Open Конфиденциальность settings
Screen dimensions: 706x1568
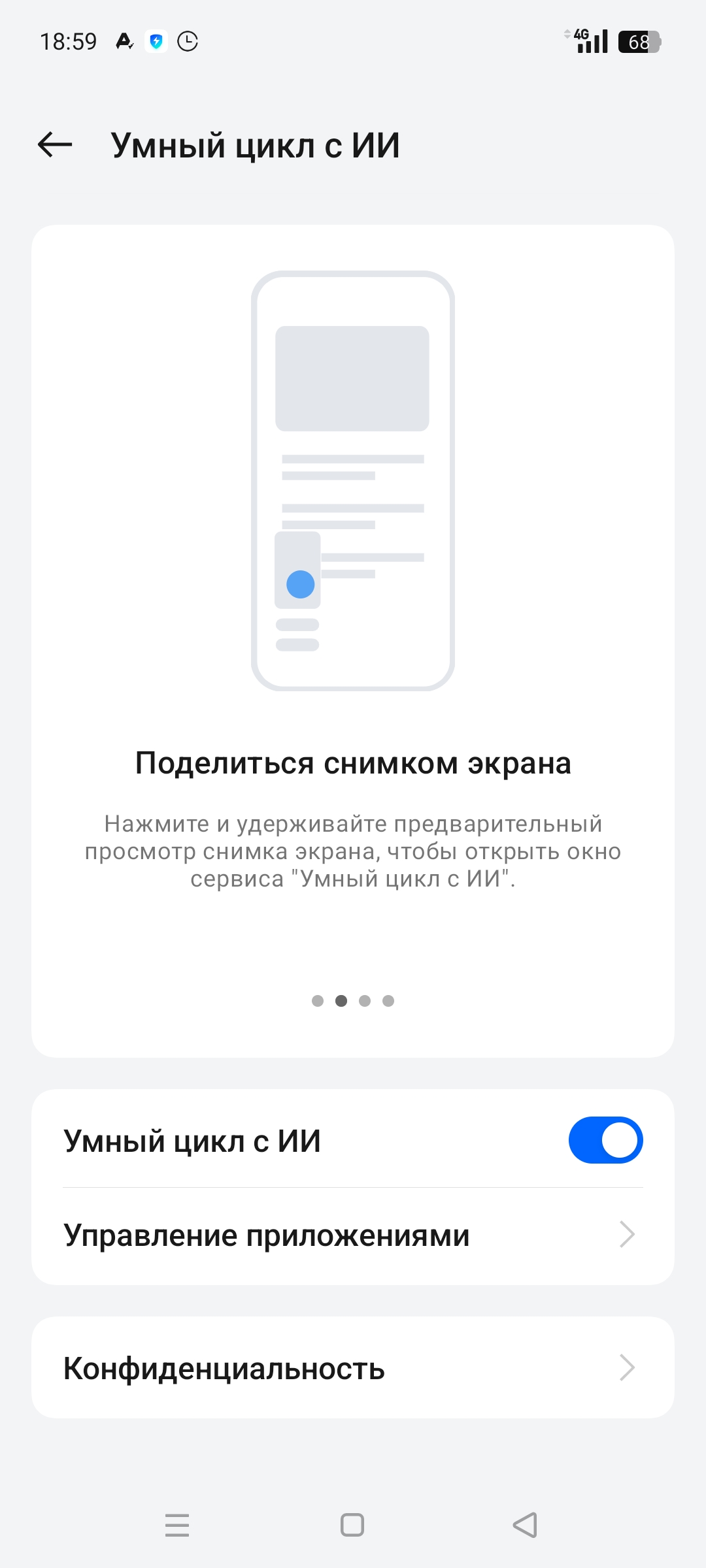(353, 1367)
